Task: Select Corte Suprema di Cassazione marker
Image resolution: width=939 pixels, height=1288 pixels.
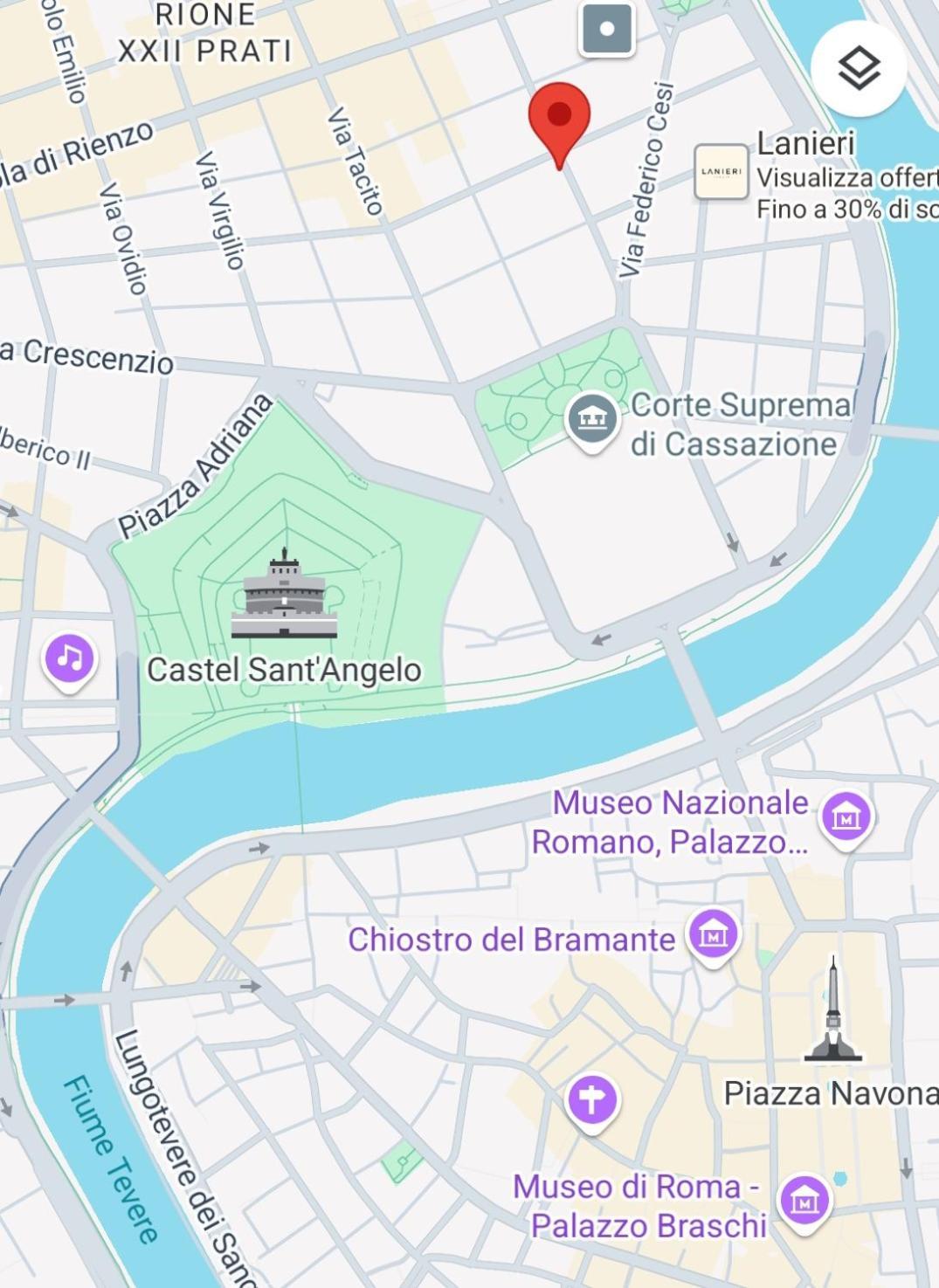Action: [592, 420]
